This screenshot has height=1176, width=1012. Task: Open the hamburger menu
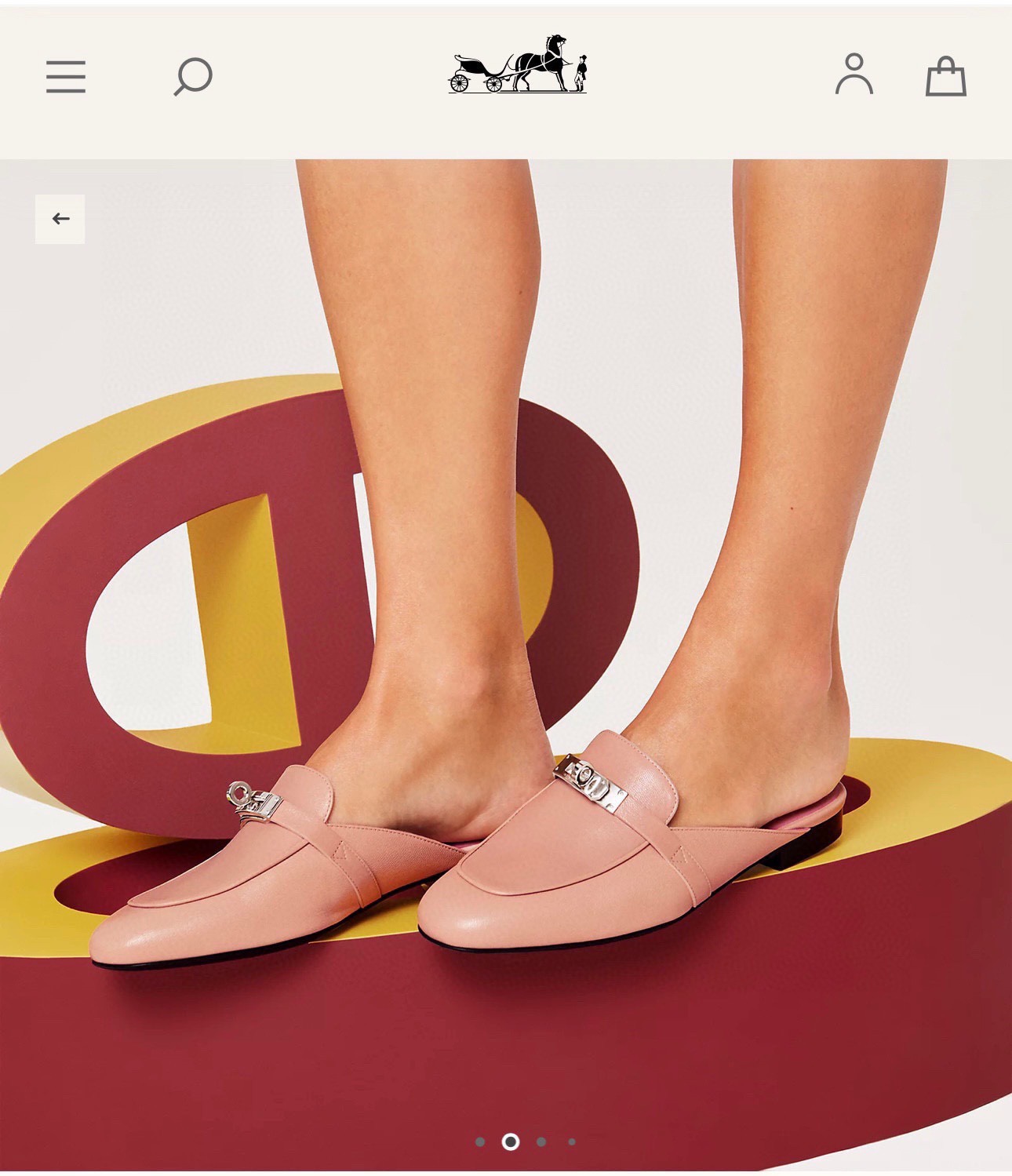[x=66, y=77]
